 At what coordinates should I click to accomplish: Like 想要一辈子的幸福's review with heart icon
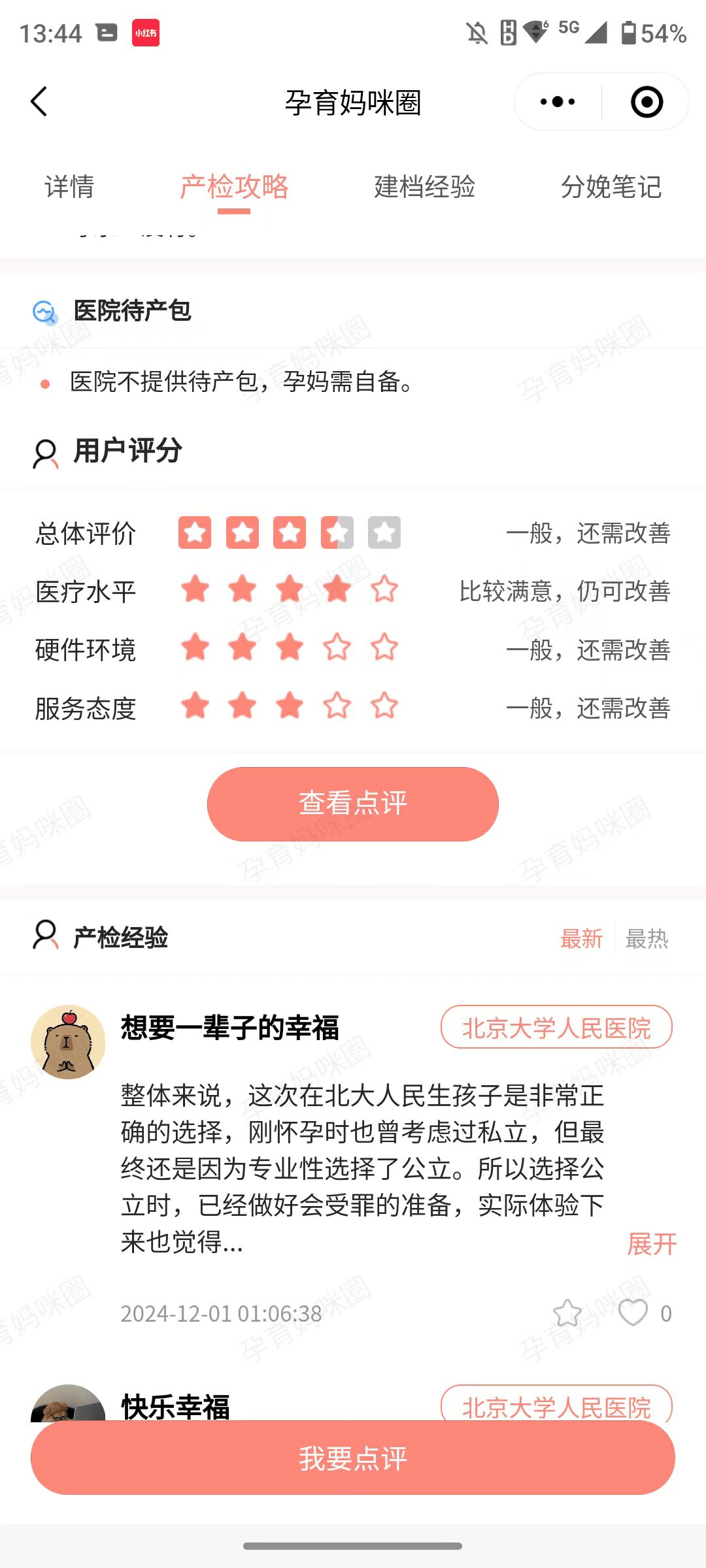pyautogui.click(x=633, y=1313)
